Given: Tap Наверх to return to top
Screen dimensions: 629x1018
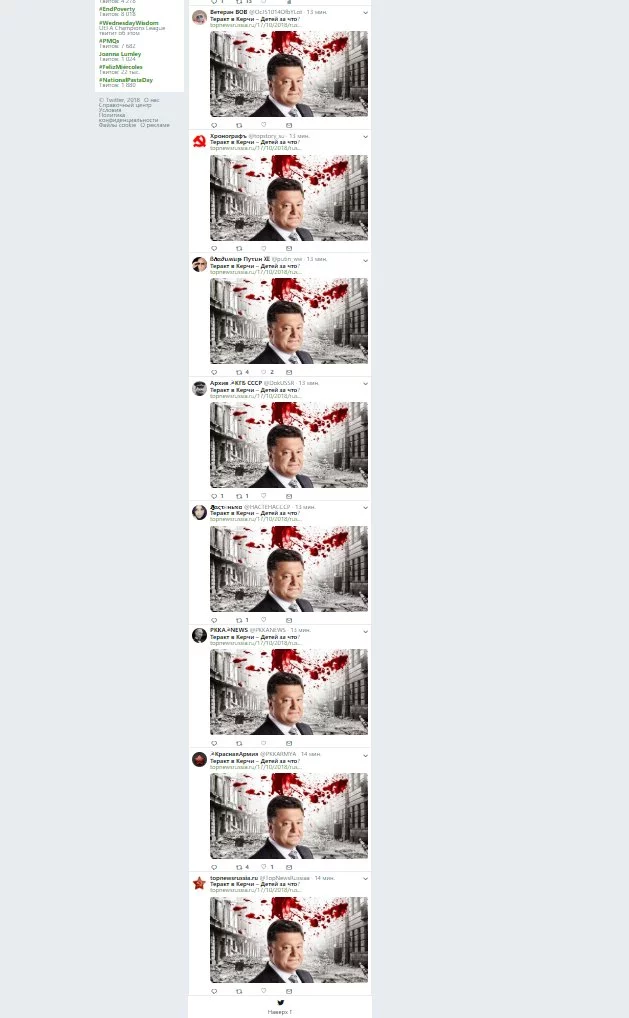Looking at the screenshot, I should click(279, 1011).
